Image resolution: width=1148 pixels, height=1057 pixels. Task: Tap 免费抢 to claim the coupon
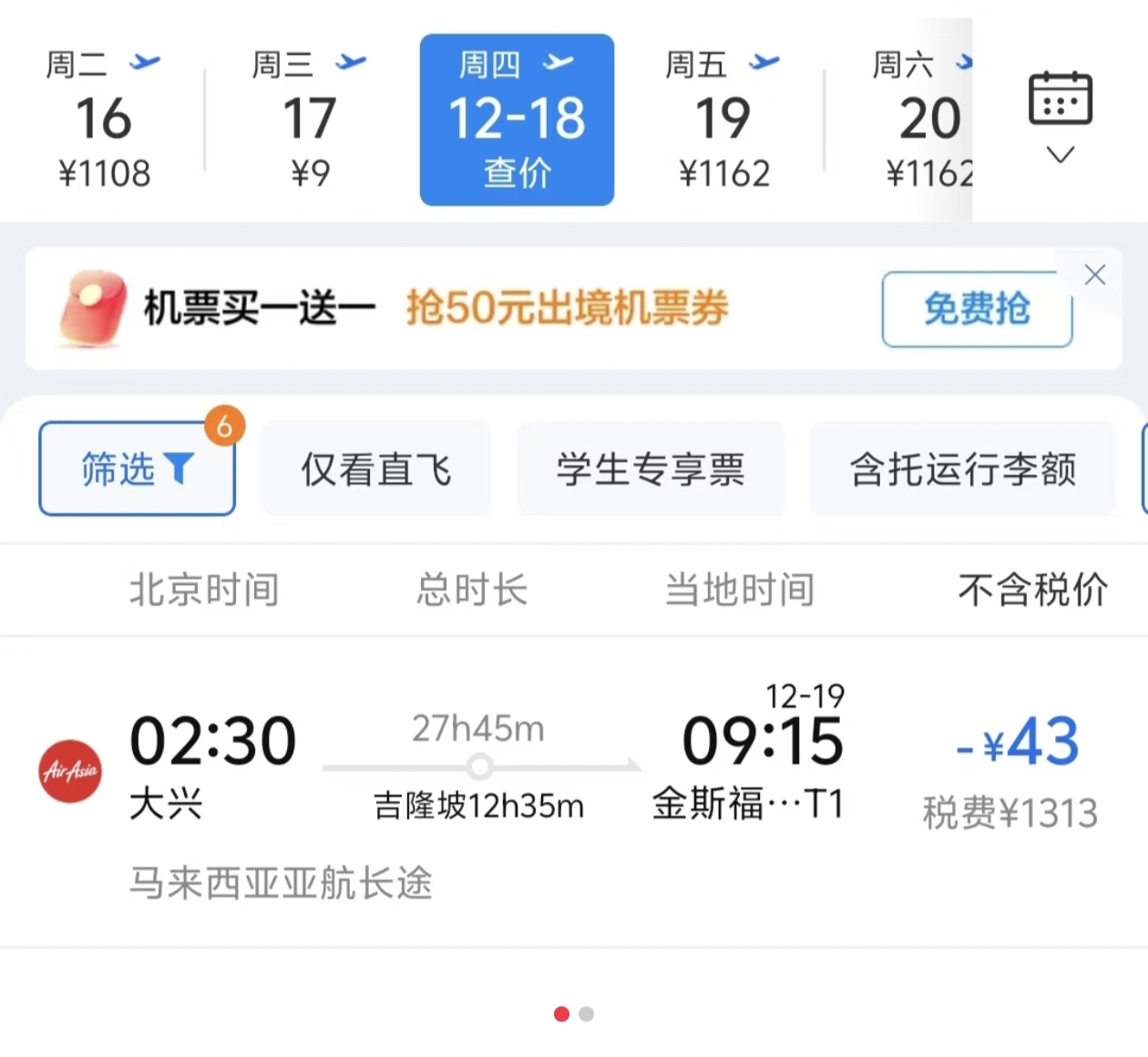pos(977,309)
